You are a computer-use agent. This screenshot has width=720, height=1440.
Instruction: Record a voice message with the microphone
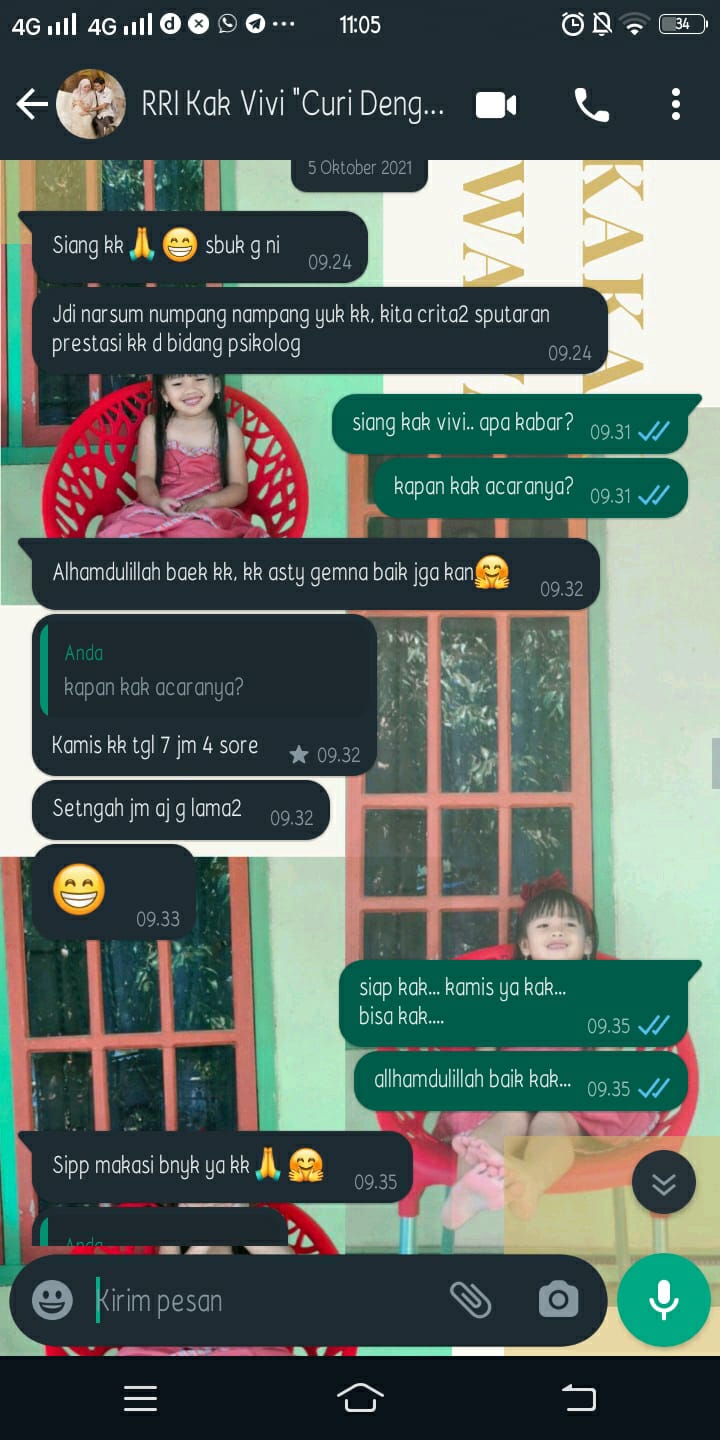point(663,1300)
